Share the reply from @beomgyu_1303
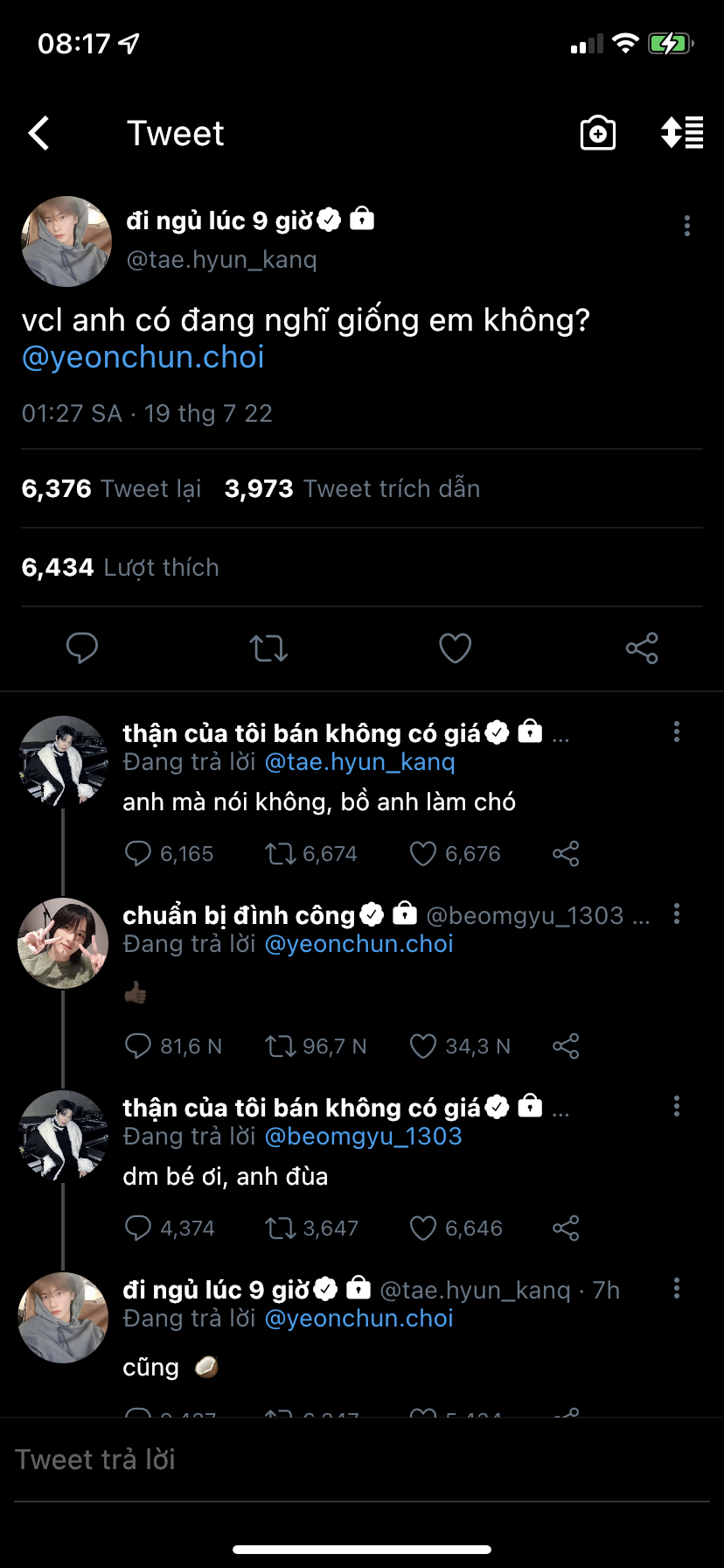This screenshot has width=724, height=1568. (566, 1046)
